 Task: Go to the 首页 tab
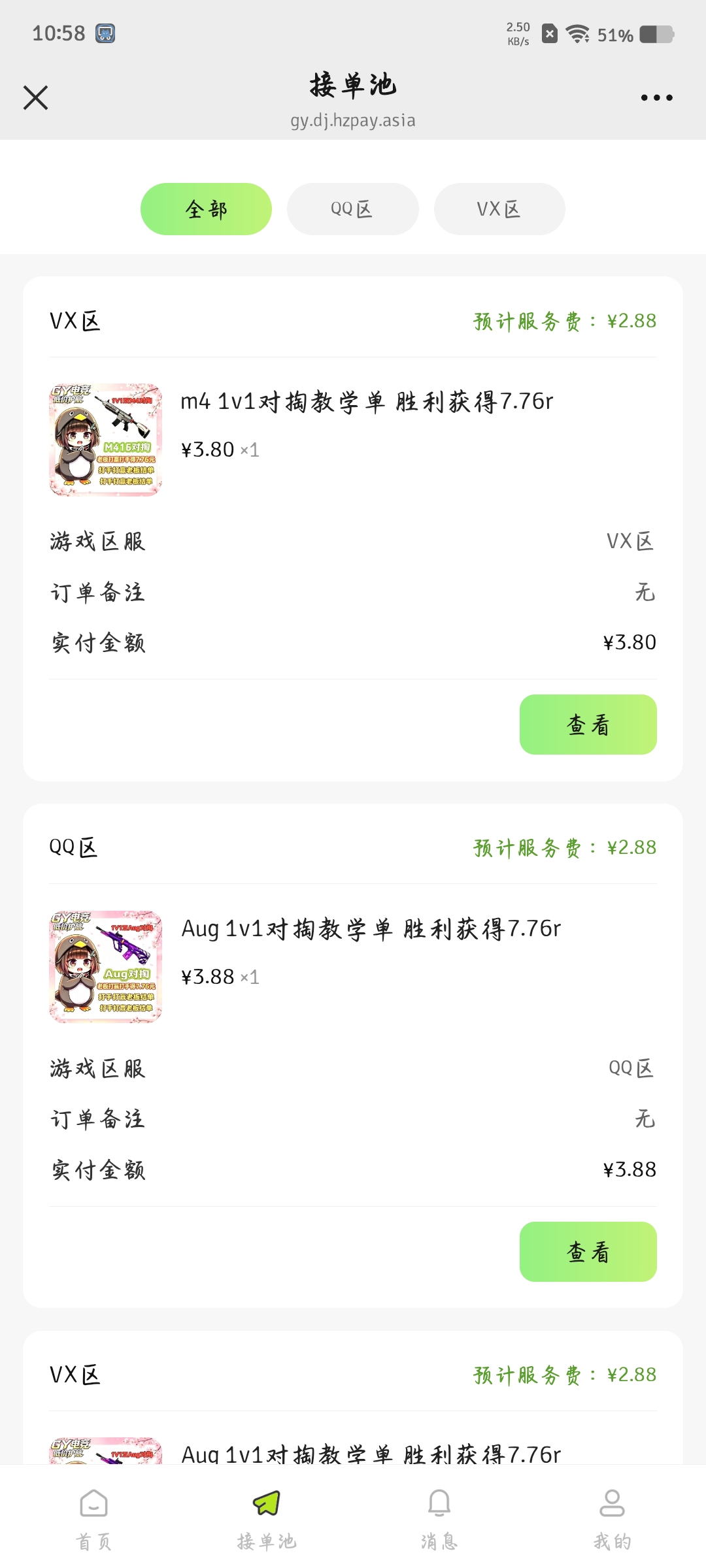point(93,1519)
